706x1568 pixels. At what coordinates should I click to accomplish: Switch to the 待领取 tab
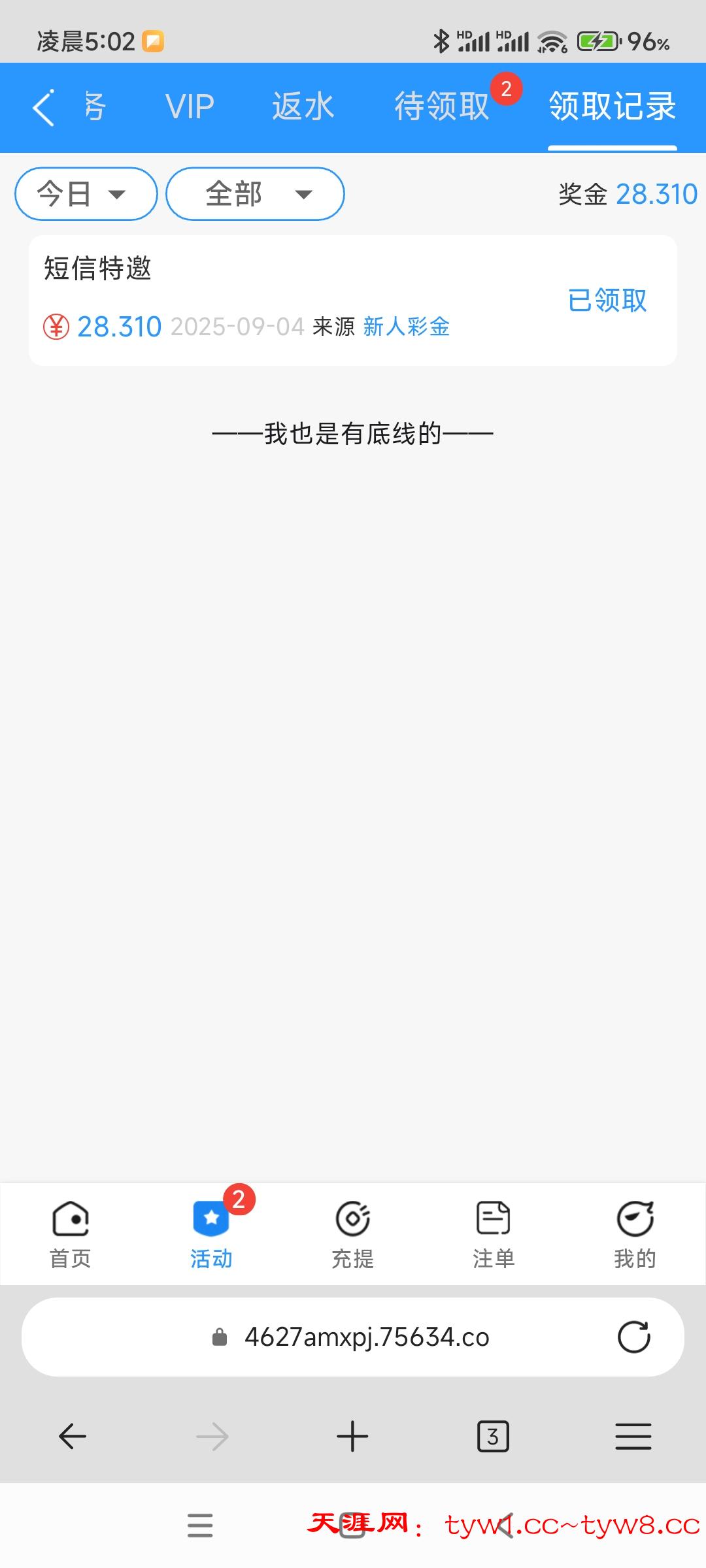point(442,106)
